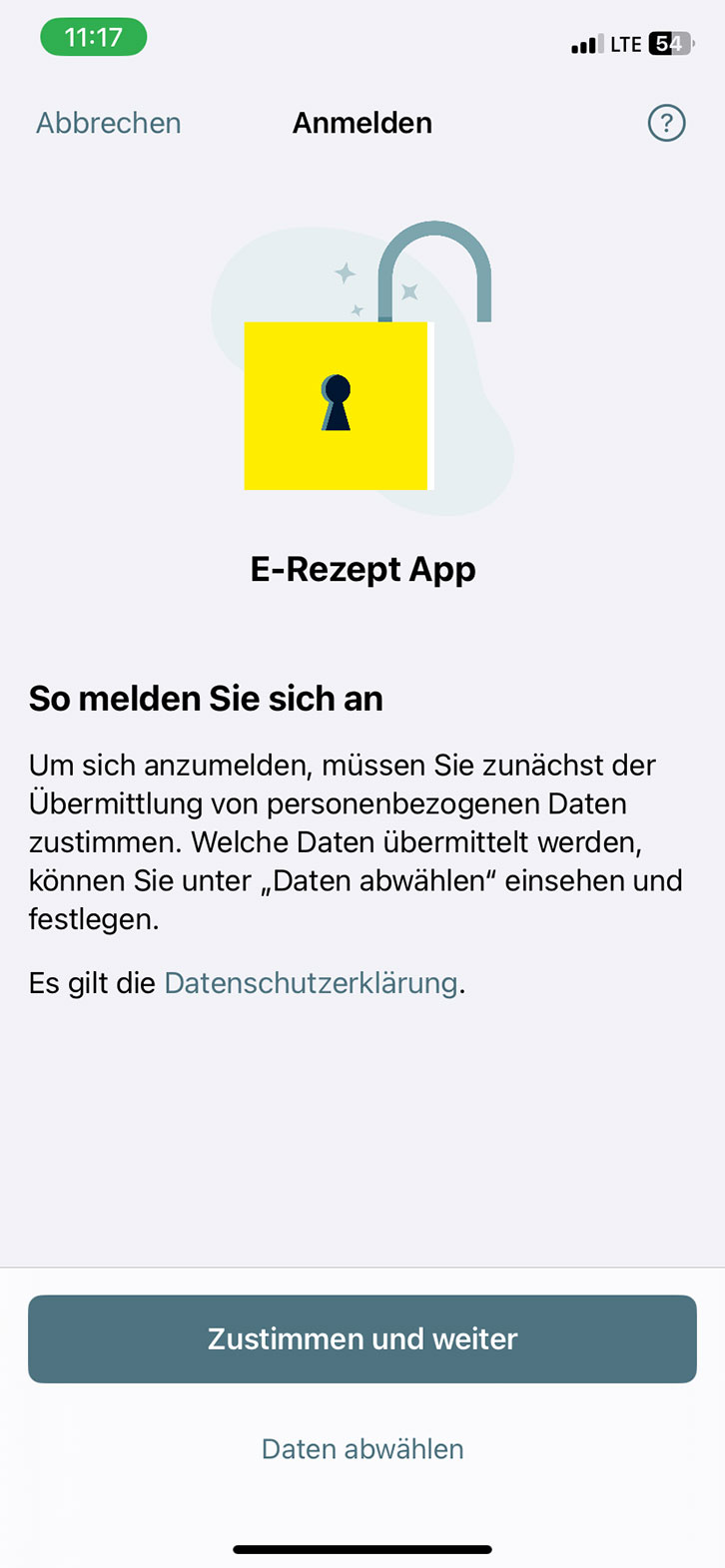
Task: Tap the consent explanation paragraph
Action: click(355, 841)
